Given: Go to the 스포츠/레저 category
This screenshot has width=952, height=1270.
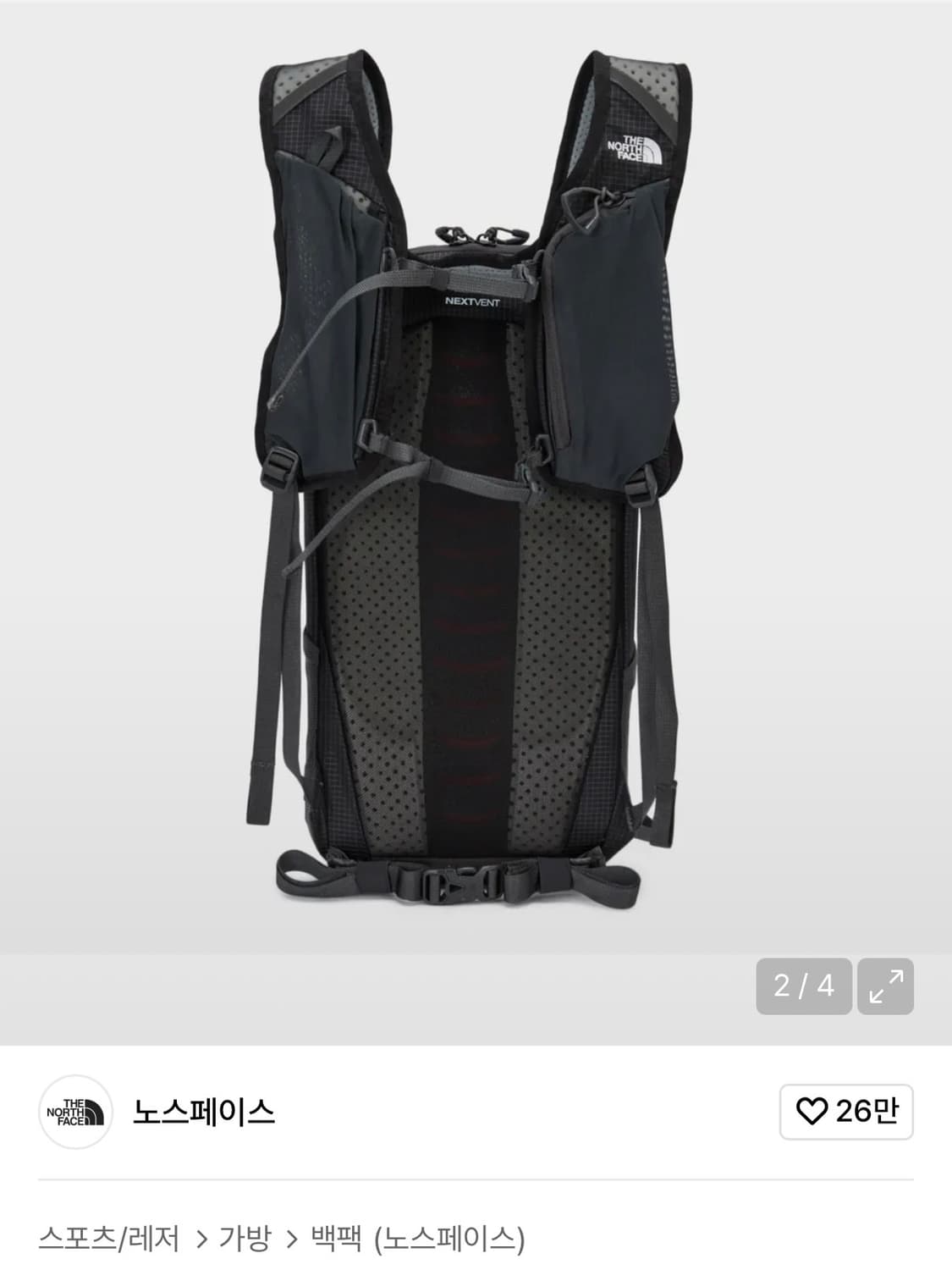Looking at the screenshot, I should [x=109, y=1240].
